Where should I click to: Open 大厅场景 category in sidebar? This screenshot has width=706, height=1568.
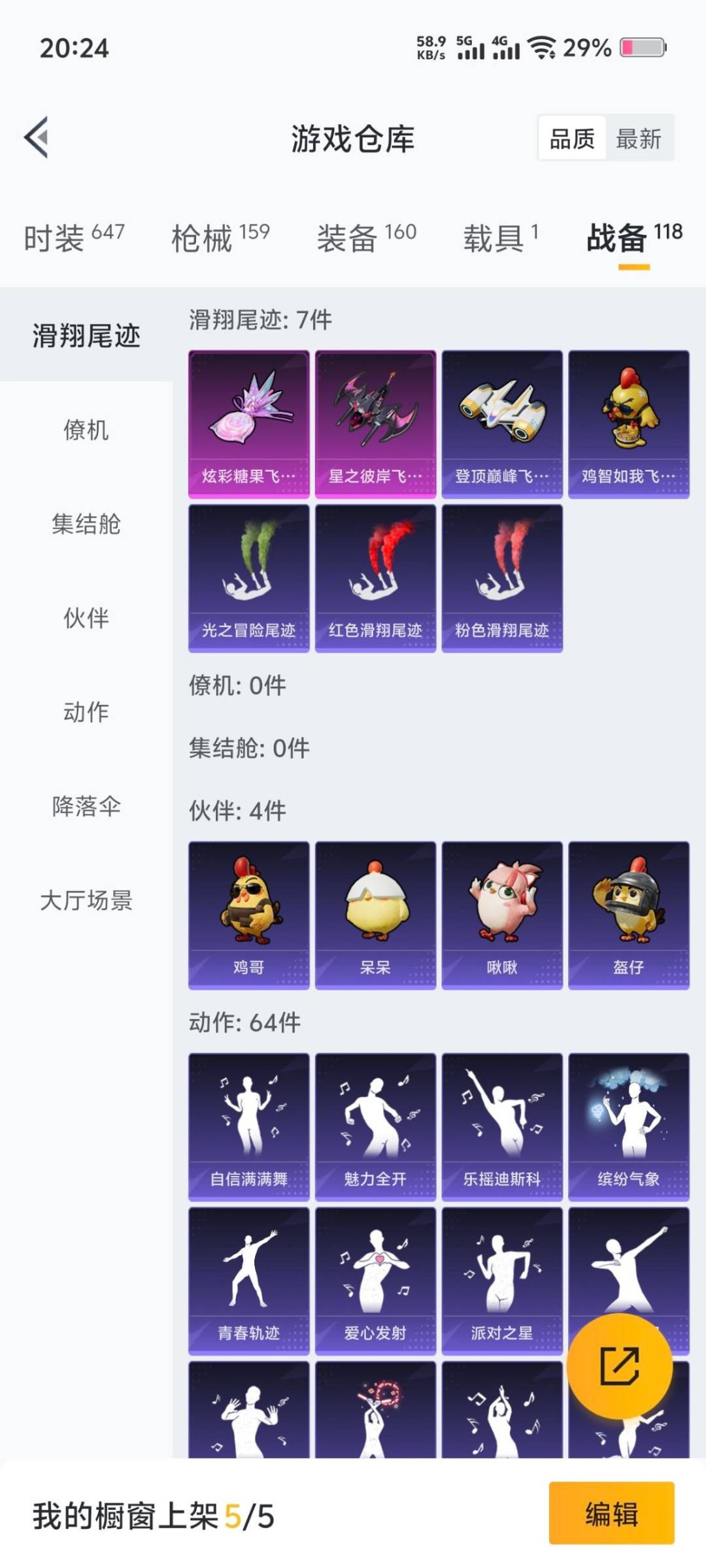[x=85, y=902]
